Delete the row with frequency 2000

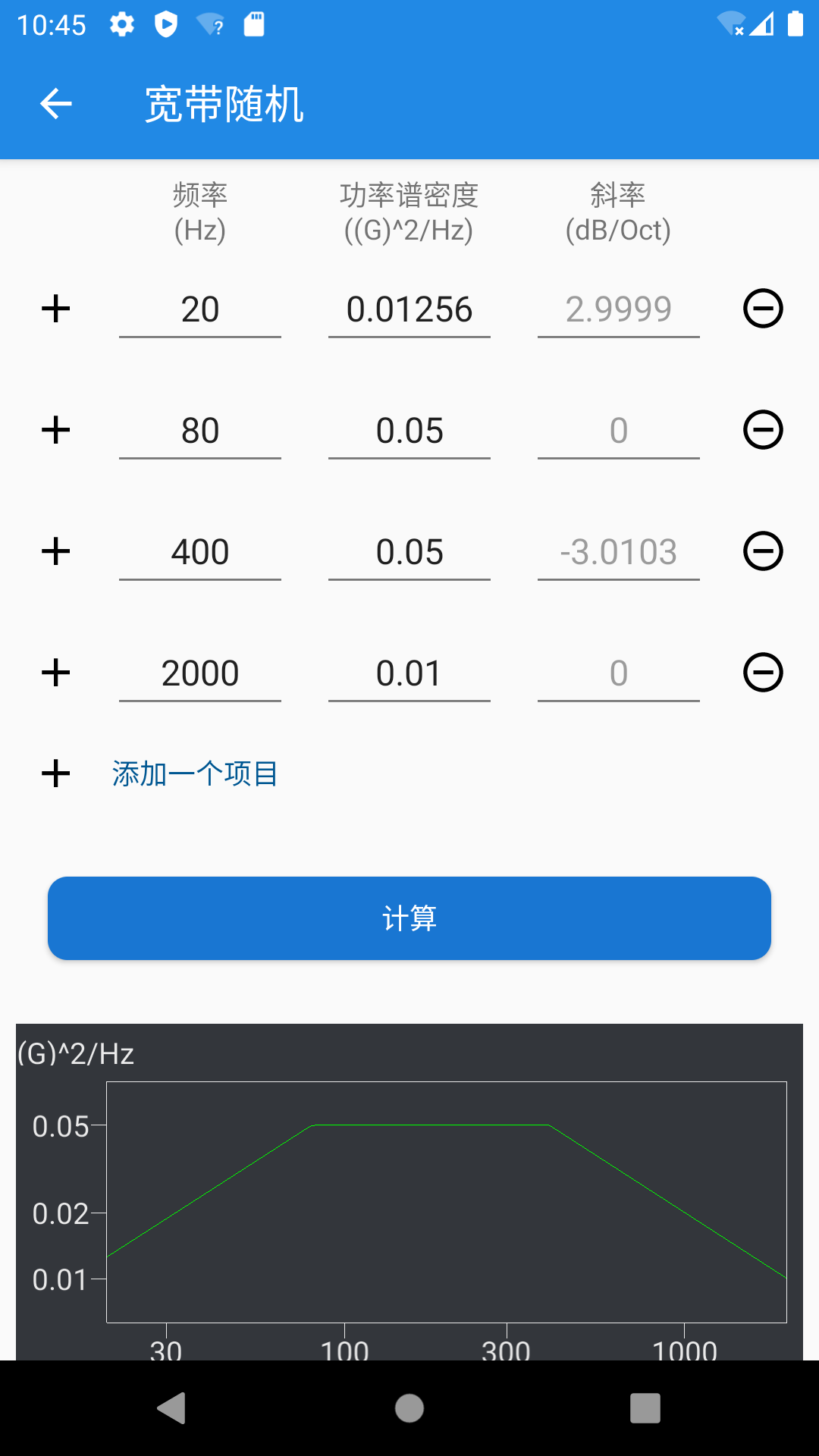click(x=763, y=673)
